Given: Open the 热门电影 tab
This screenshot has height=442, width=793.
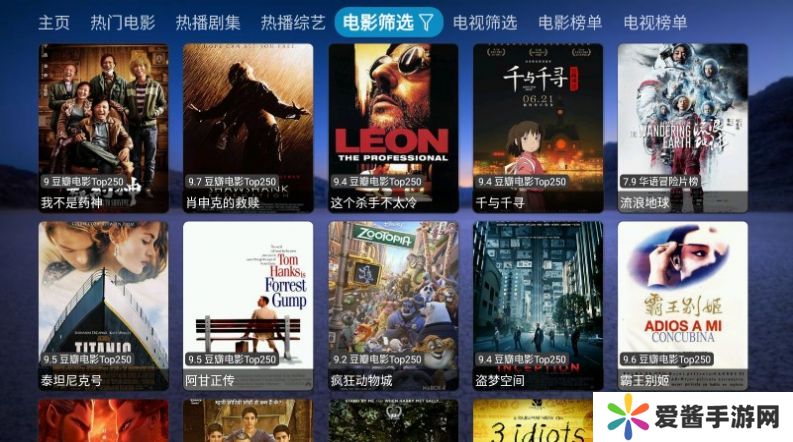Looking at the screenshot, I should (x=123, y=22).
